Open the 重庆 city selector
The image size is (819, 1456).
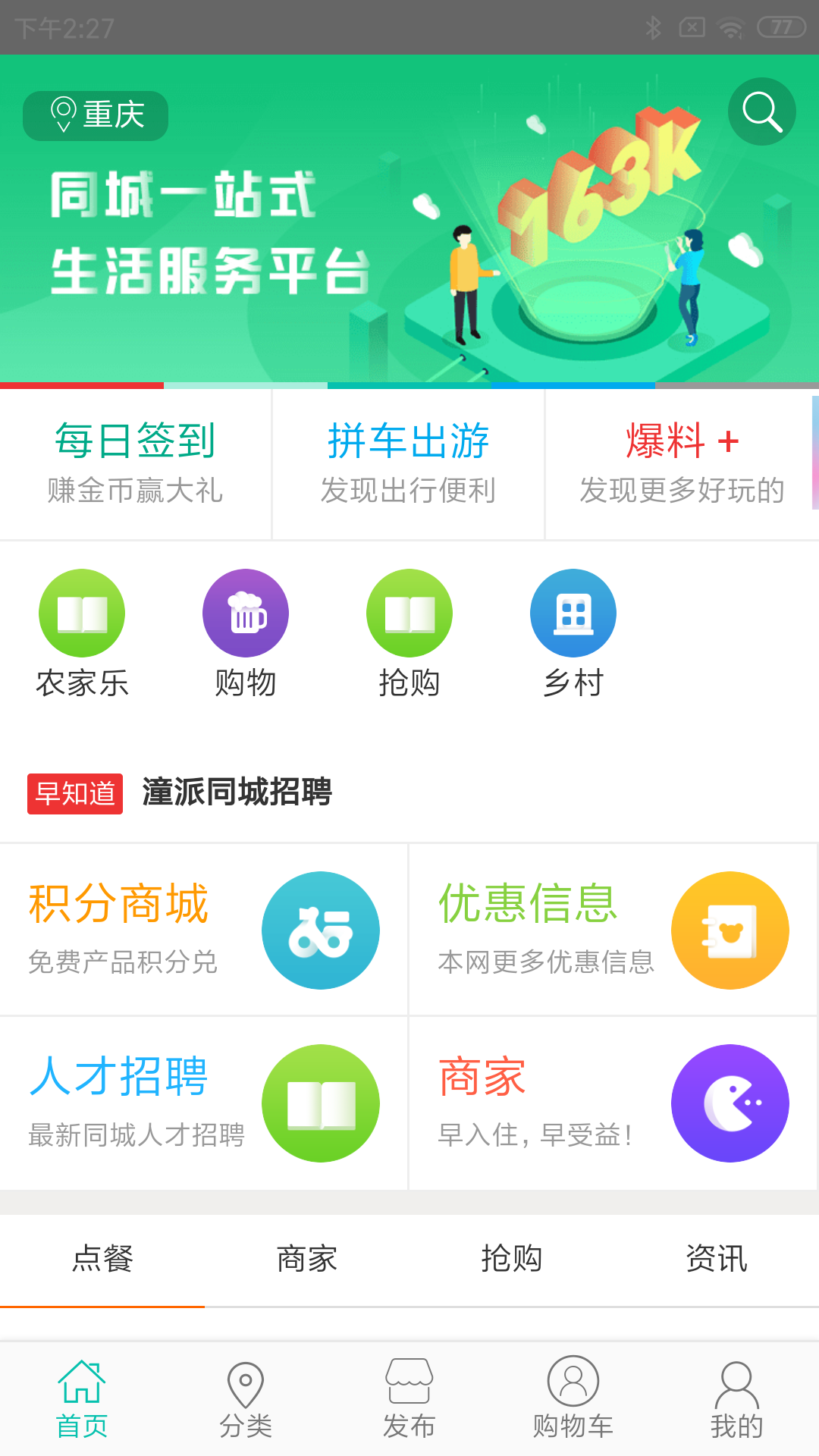[94, 115]
